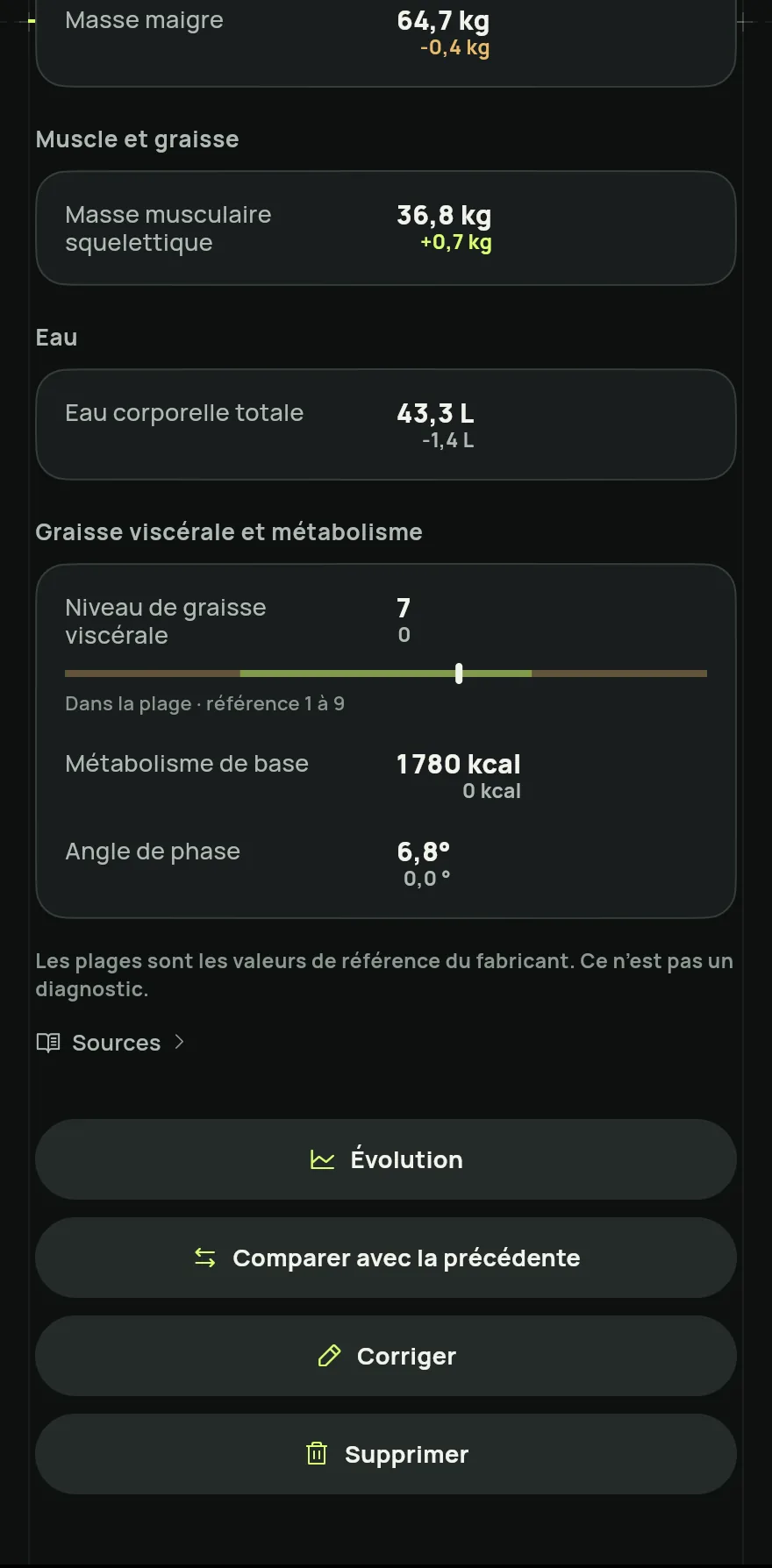Tap Comparer avec la précédente
The image size is (772, 1568).
pos(386,1258)
